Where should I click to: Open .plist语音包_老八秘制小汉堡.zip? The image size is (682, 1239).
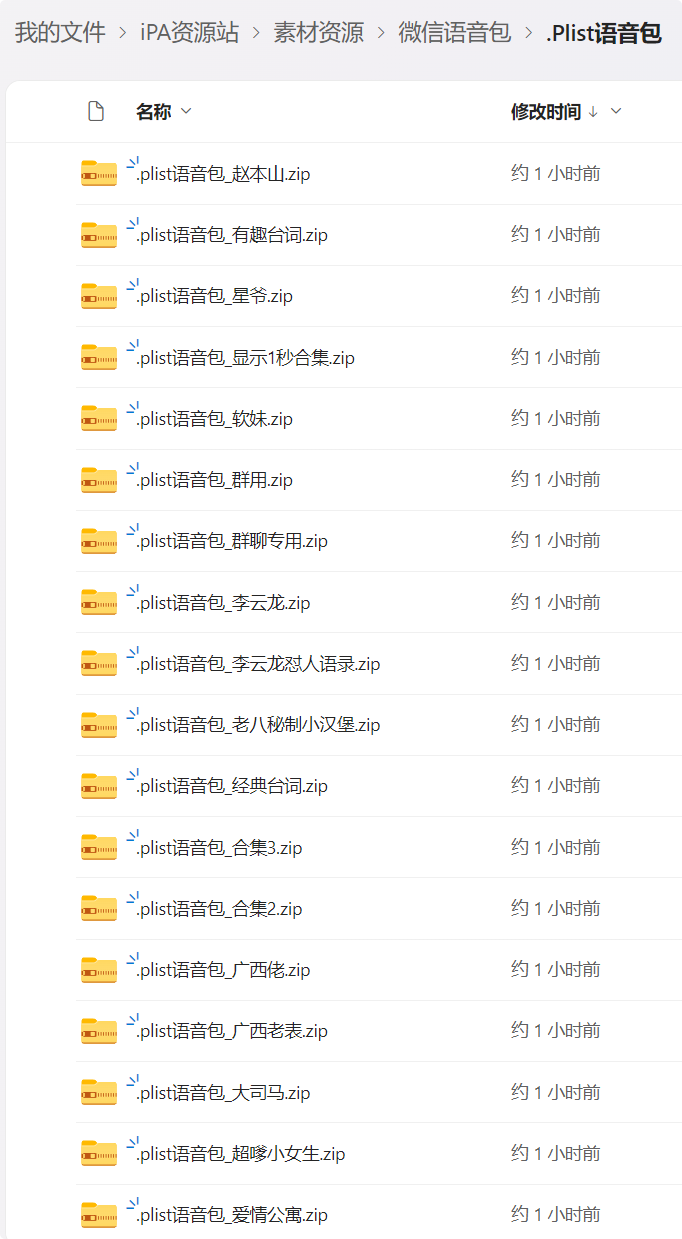(259, 725)
